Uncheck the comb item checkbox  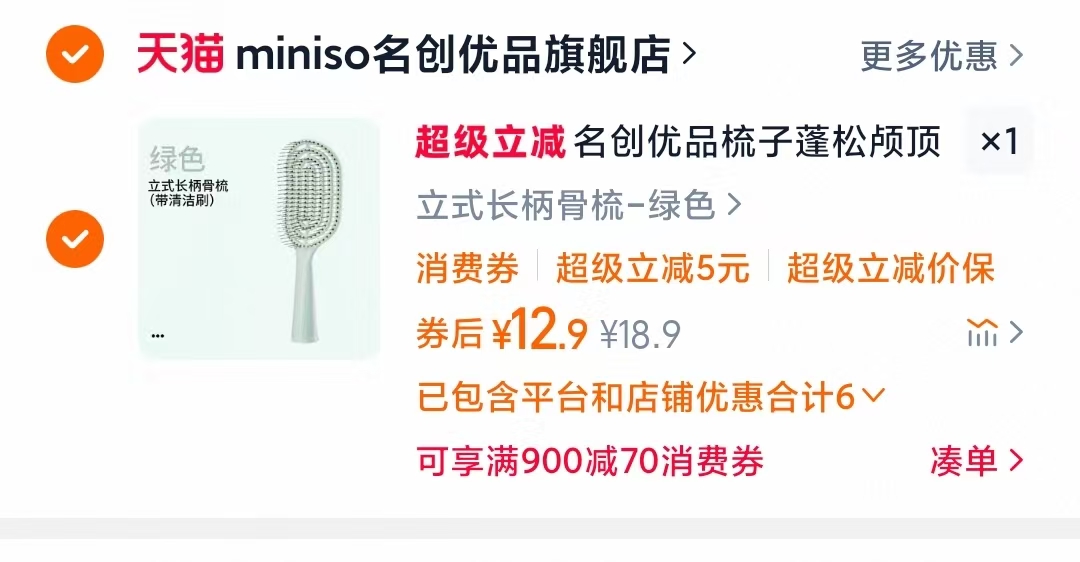75,239
